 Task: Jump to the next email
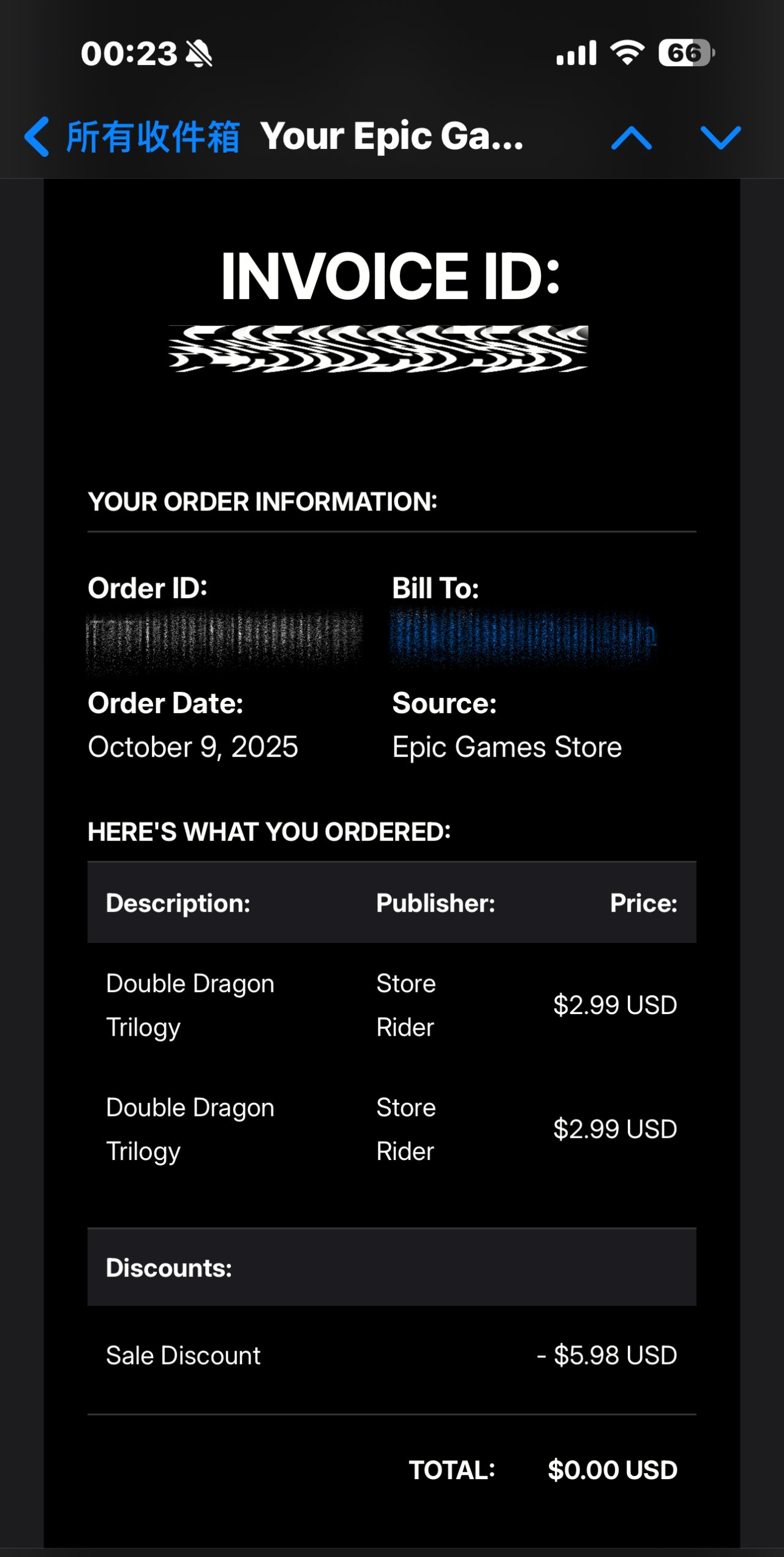pos(720,137)
